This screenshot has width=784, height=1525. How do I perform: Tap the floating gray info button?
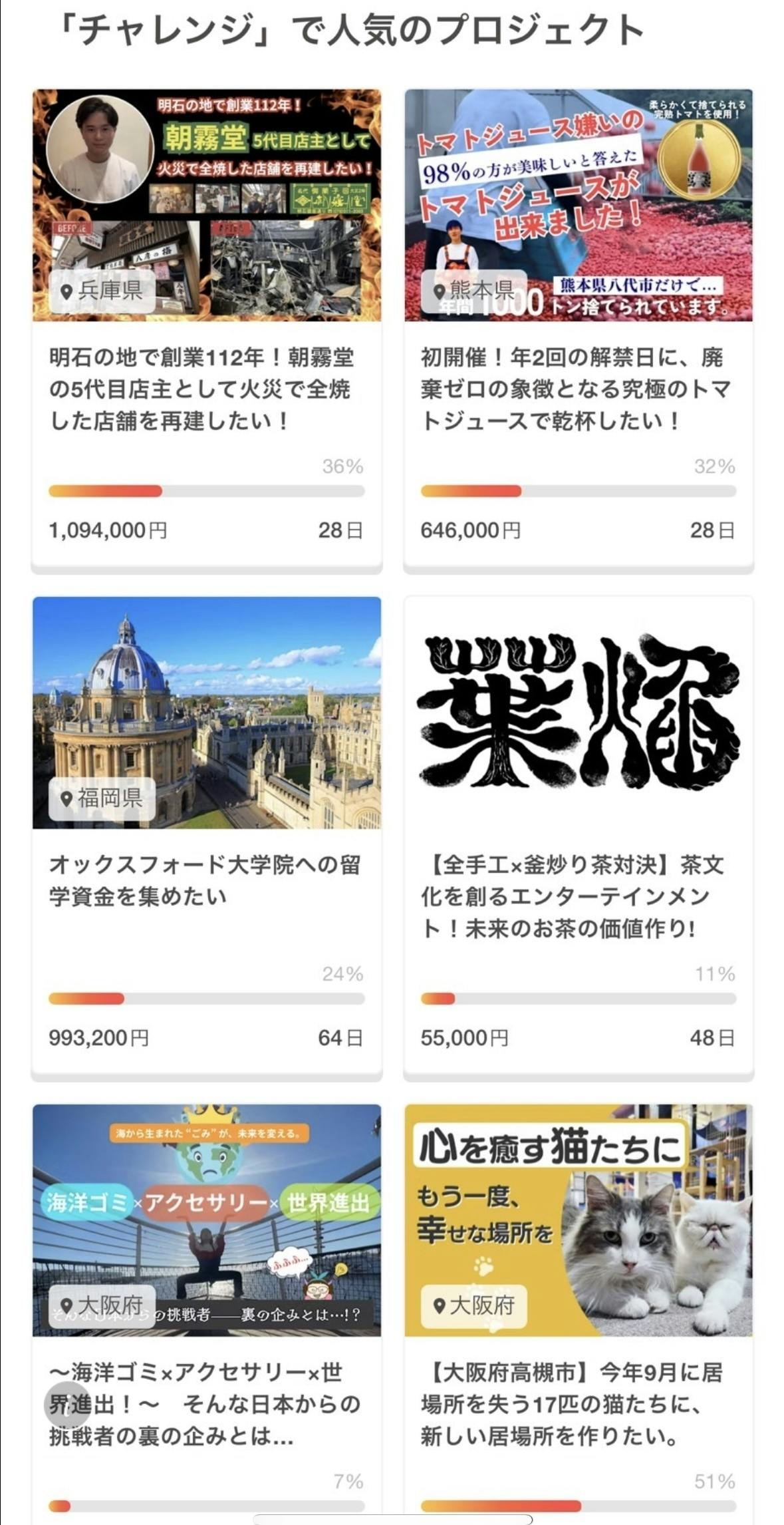66,1405
